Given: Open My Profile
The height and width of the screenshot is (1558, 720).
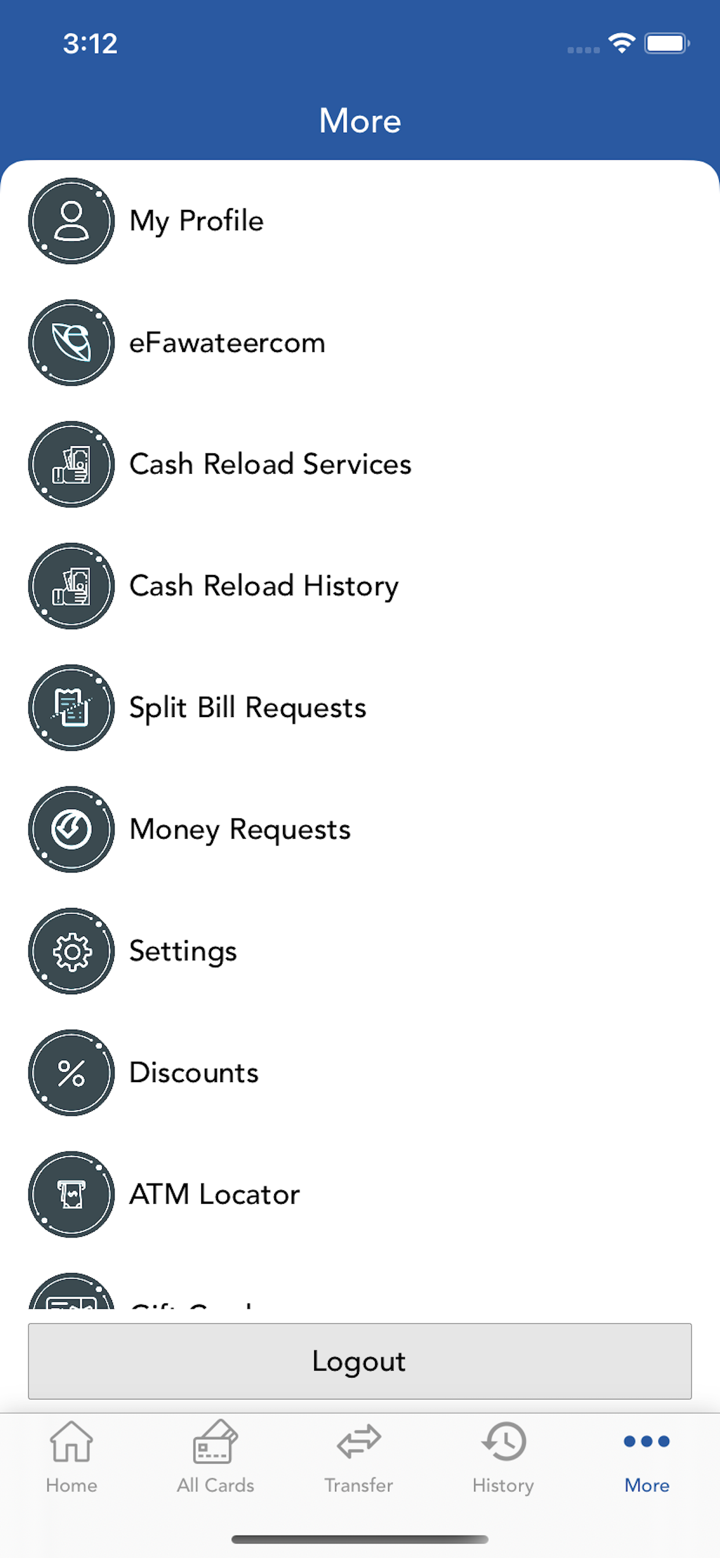Looking at the screenshot, I should click(x=196, y=221).
